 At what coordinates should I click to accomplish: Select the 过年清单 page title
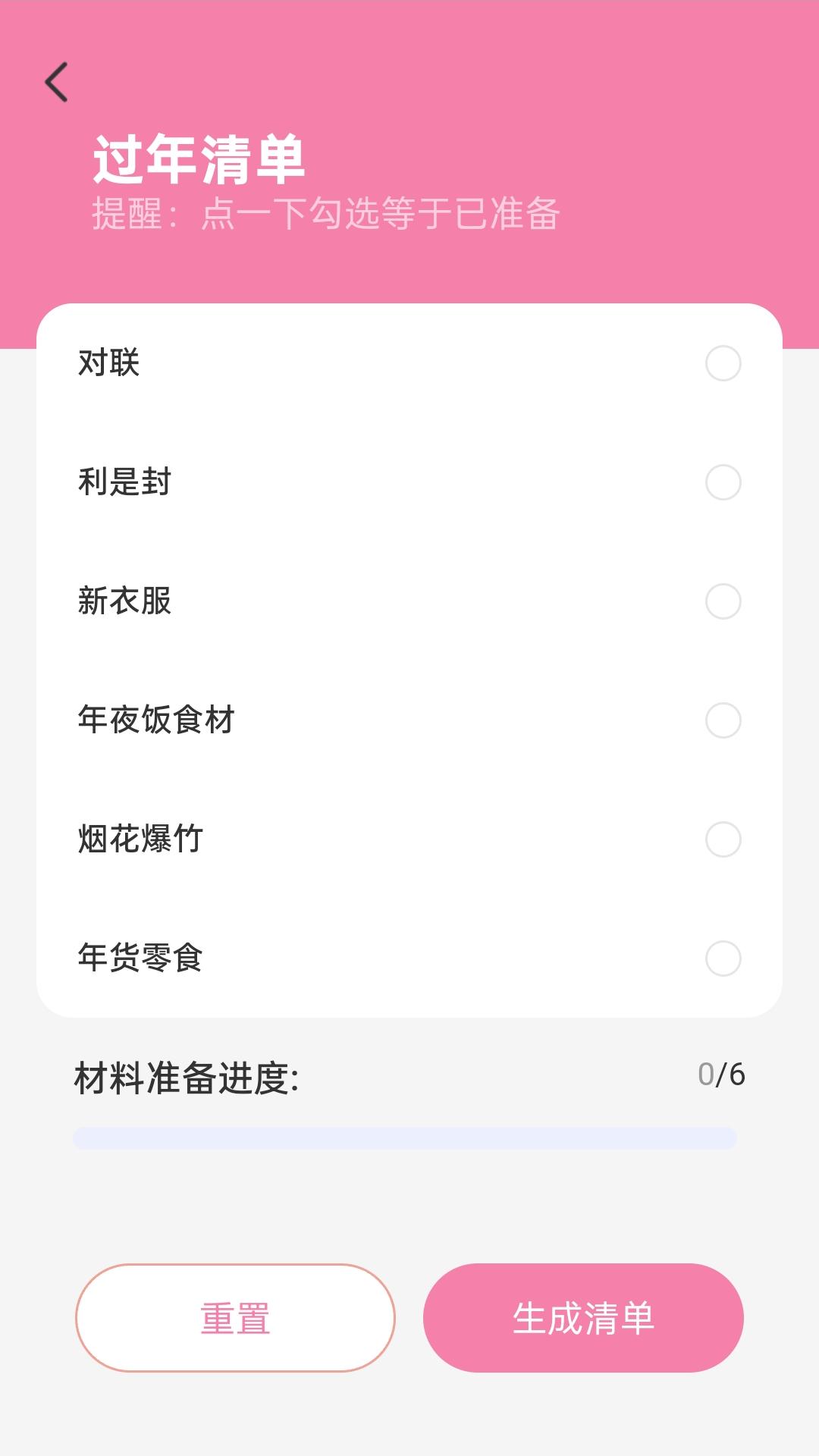click(199, 155)
